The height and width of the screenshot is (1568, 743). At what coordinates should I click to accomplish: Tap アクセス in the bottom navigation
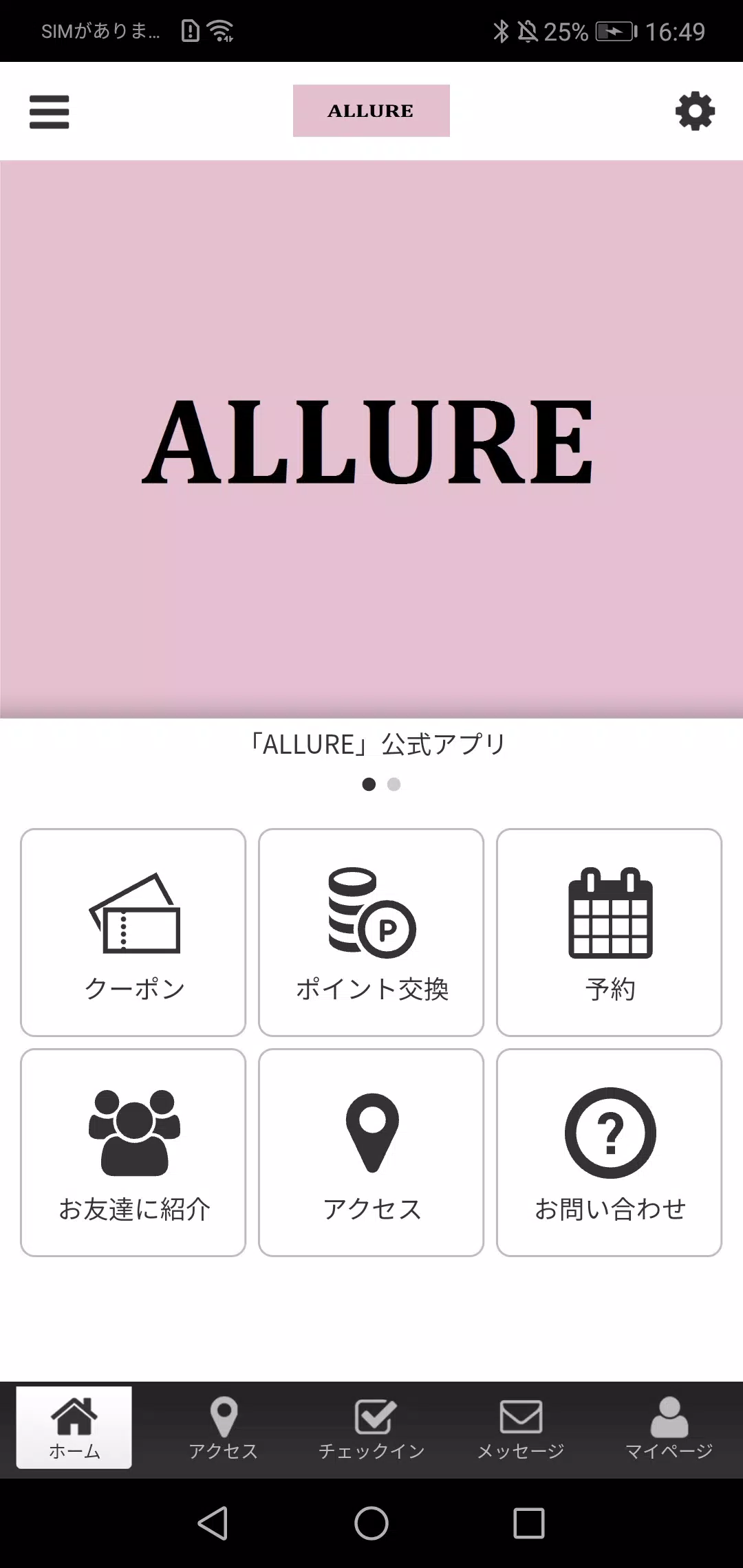222,1427
